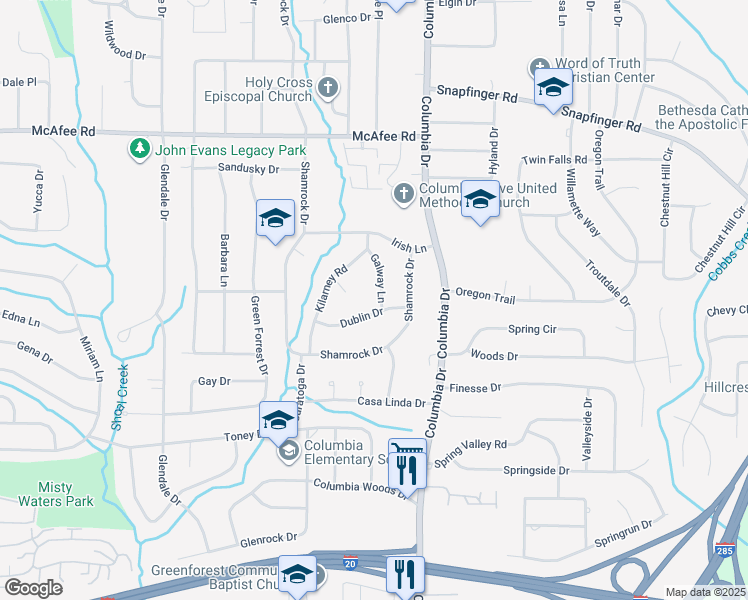
Task: Open Holy Cross Episcopal Church place marker
Action: 327,88
